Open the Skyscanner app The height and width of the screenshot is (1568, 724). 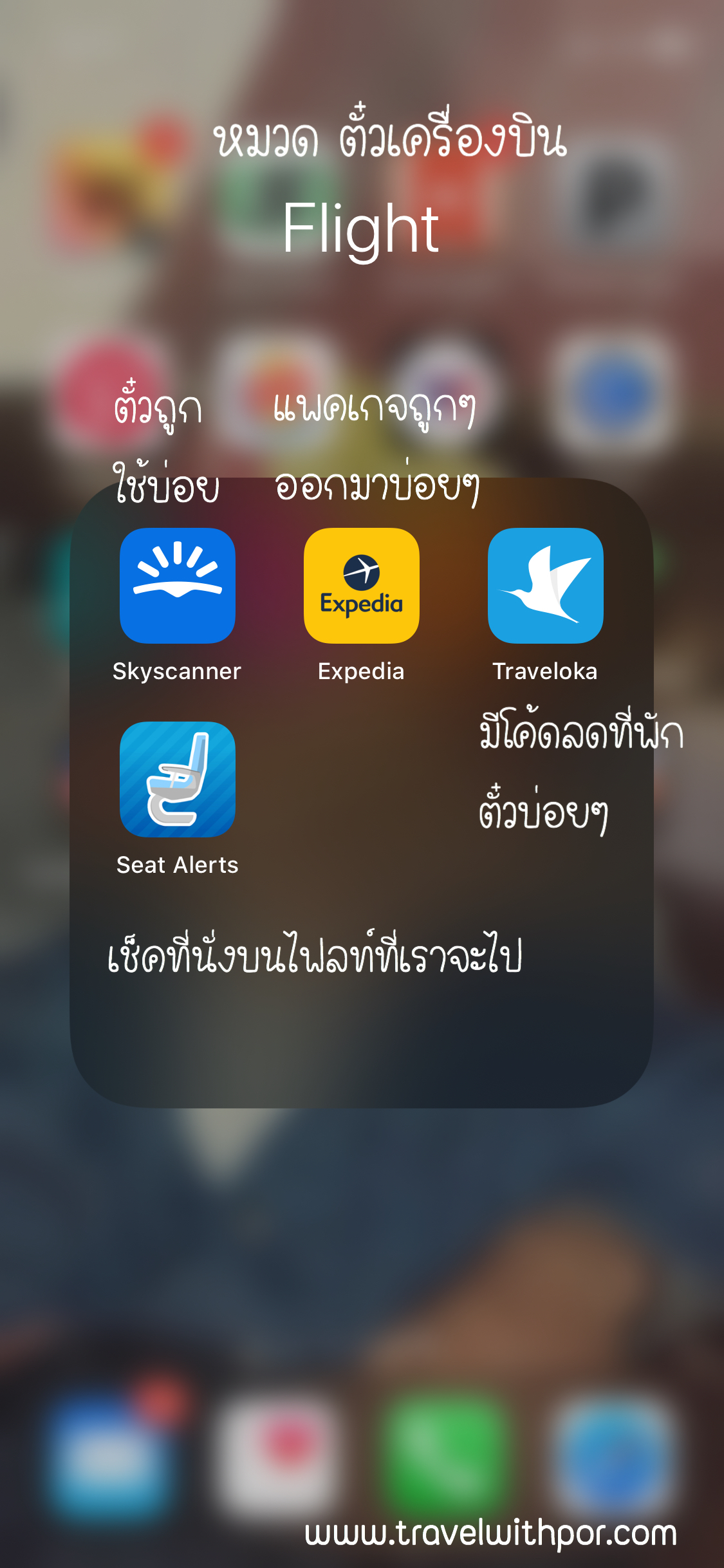tap(177, 585)
